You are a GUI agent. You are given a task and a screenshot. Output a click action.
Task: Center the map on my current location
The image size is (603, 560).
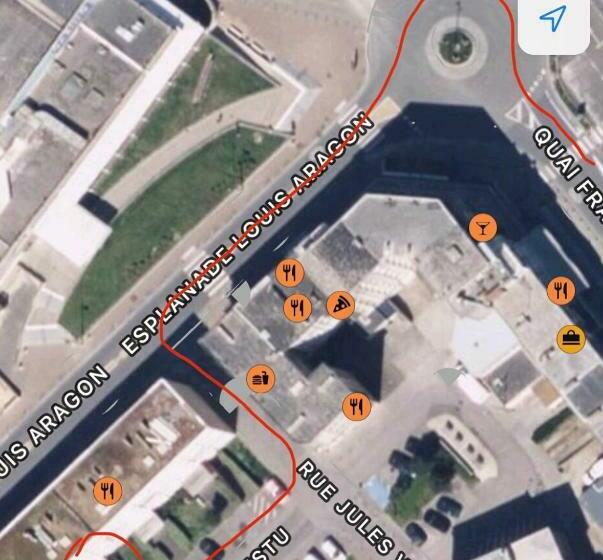point(553,19)
